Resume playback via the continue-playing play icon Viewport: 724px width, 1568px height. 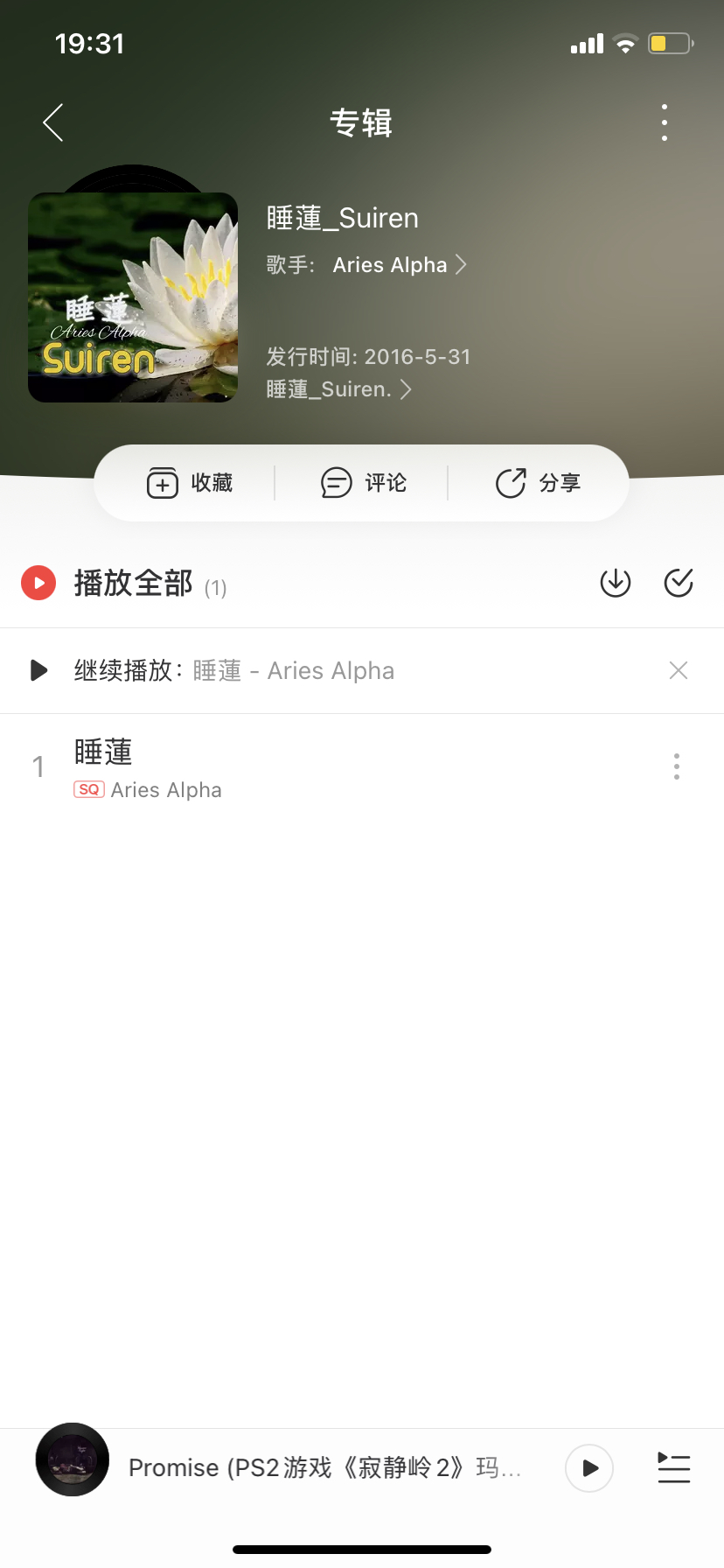click(x=37, y=670)
